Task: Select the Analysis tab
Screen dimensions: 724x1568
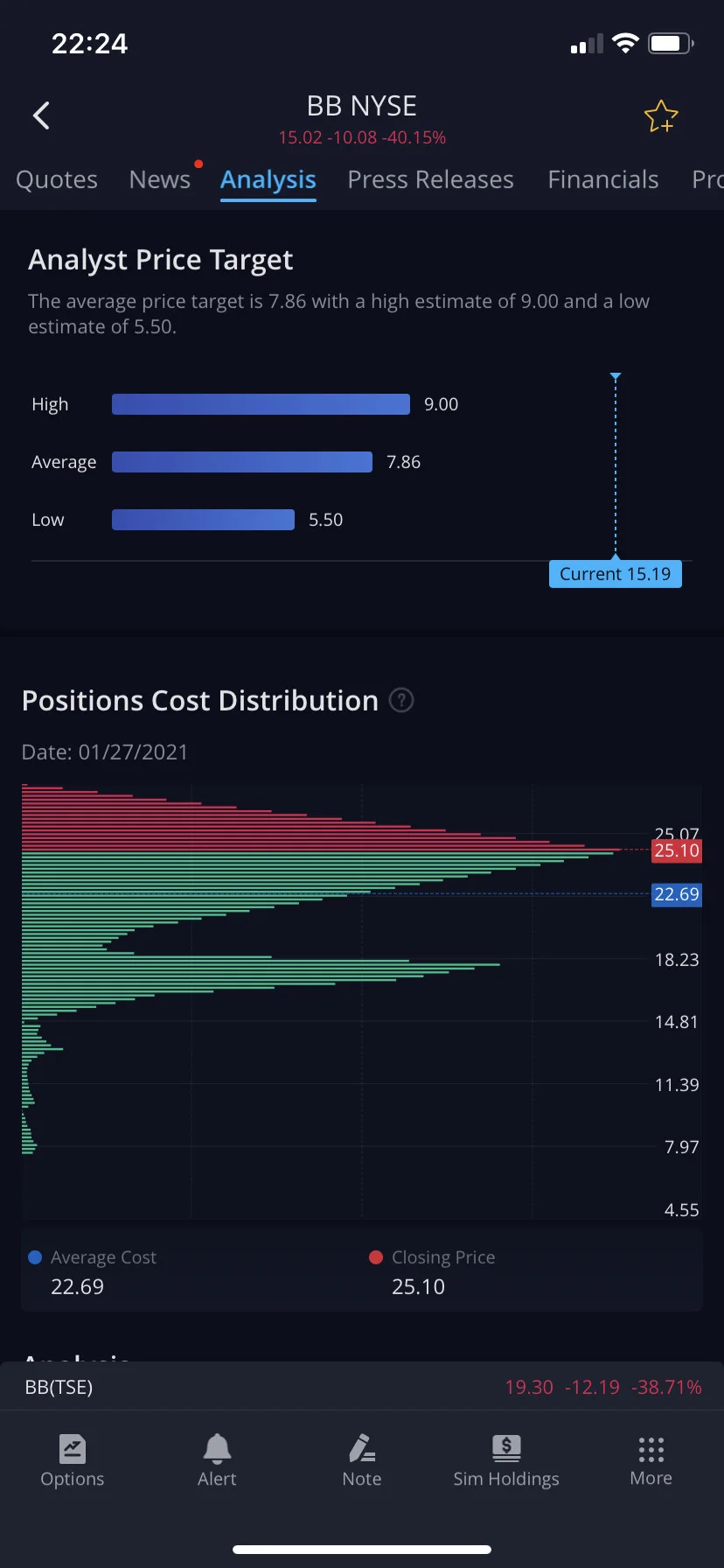Action: 268,179
